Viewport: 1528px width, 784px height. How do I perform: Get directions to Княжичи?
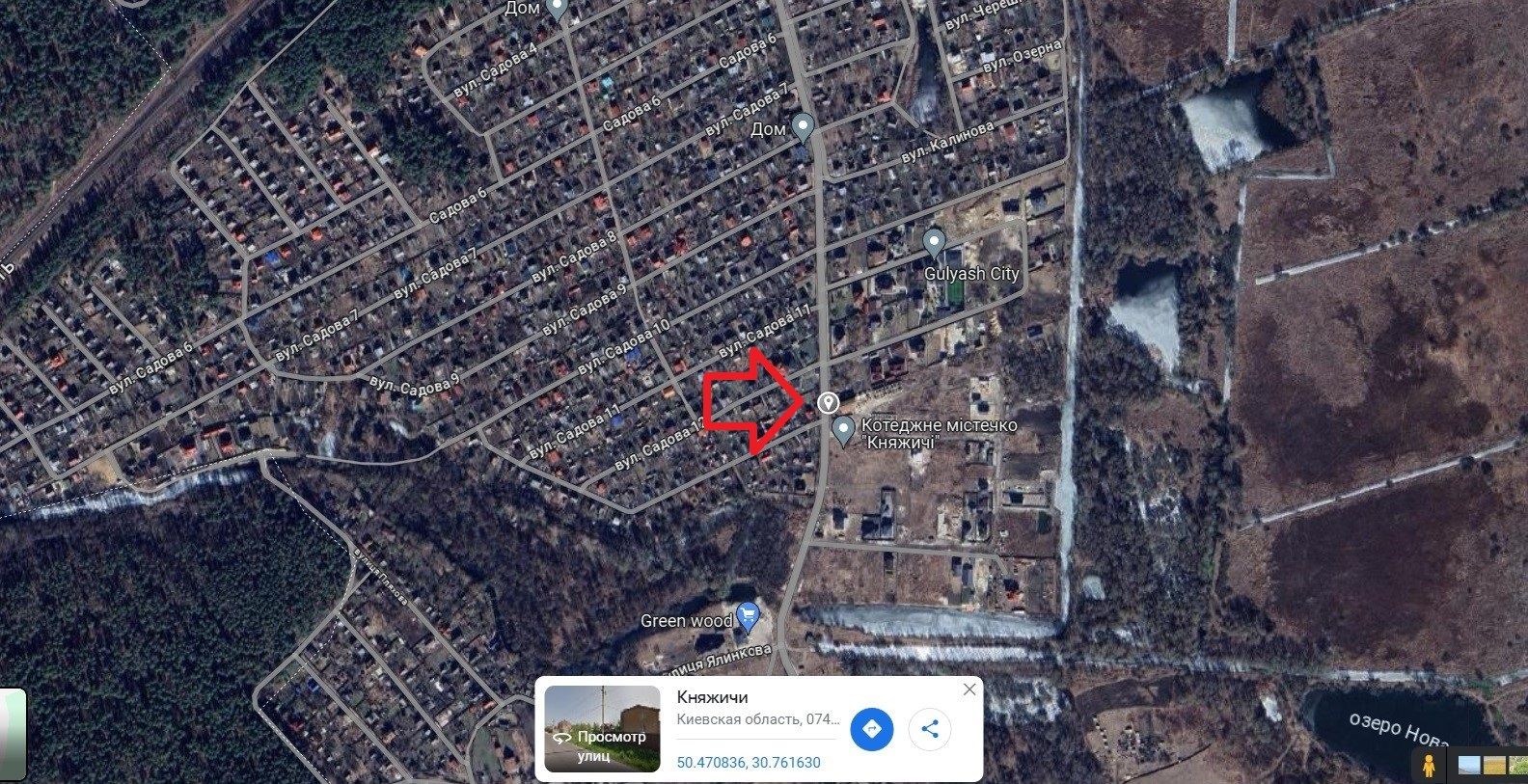point(871,728)
